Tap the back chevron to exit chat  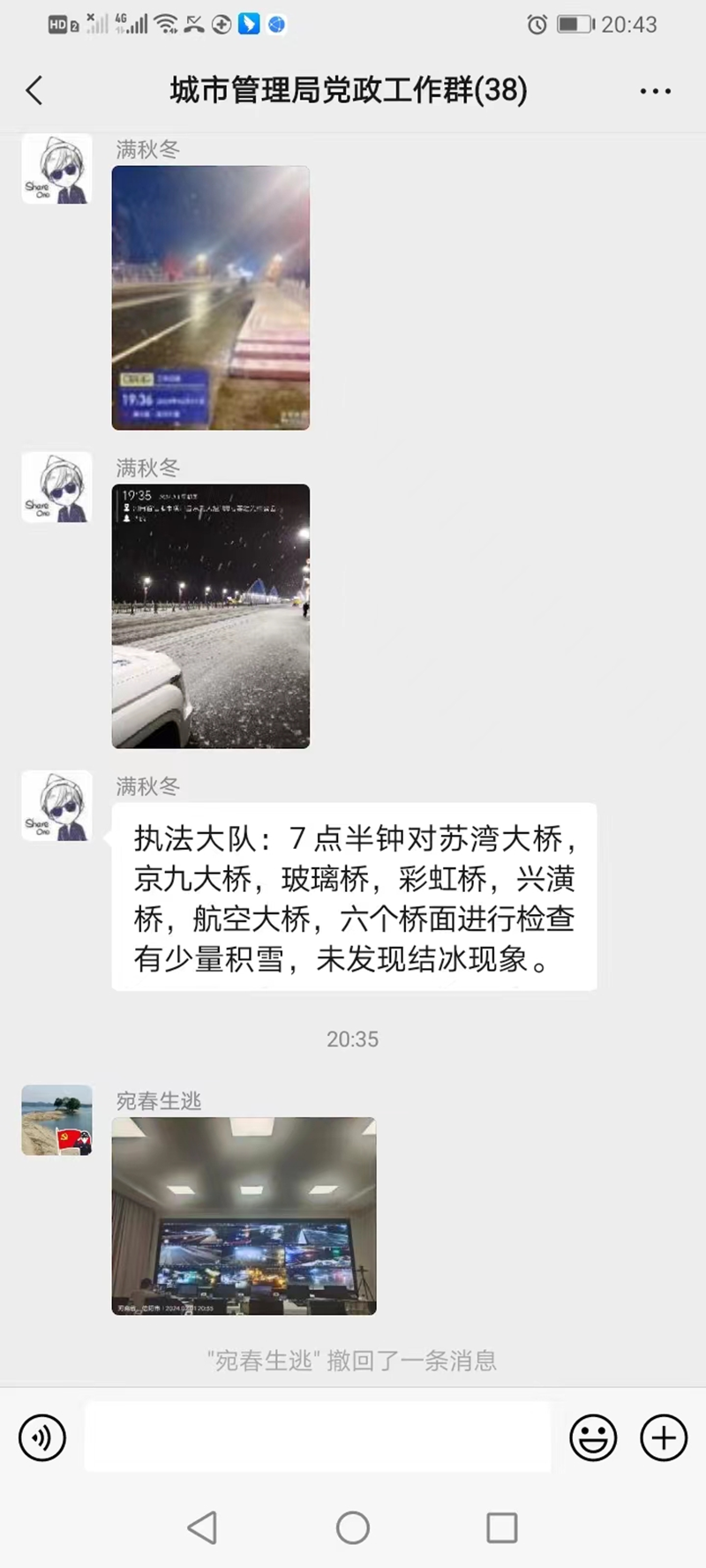(34, 90)
